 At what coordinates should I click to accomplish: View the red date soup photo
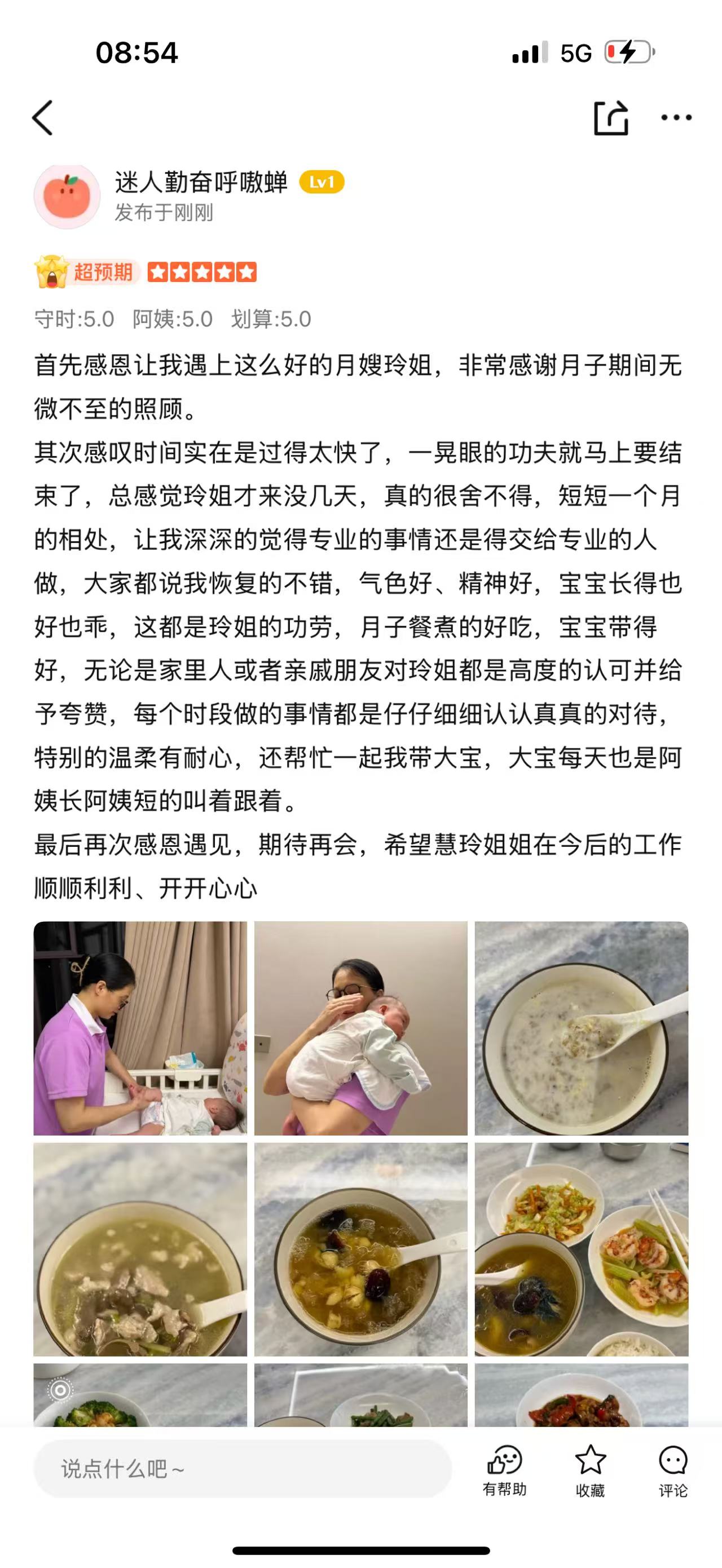[360, 1249]
